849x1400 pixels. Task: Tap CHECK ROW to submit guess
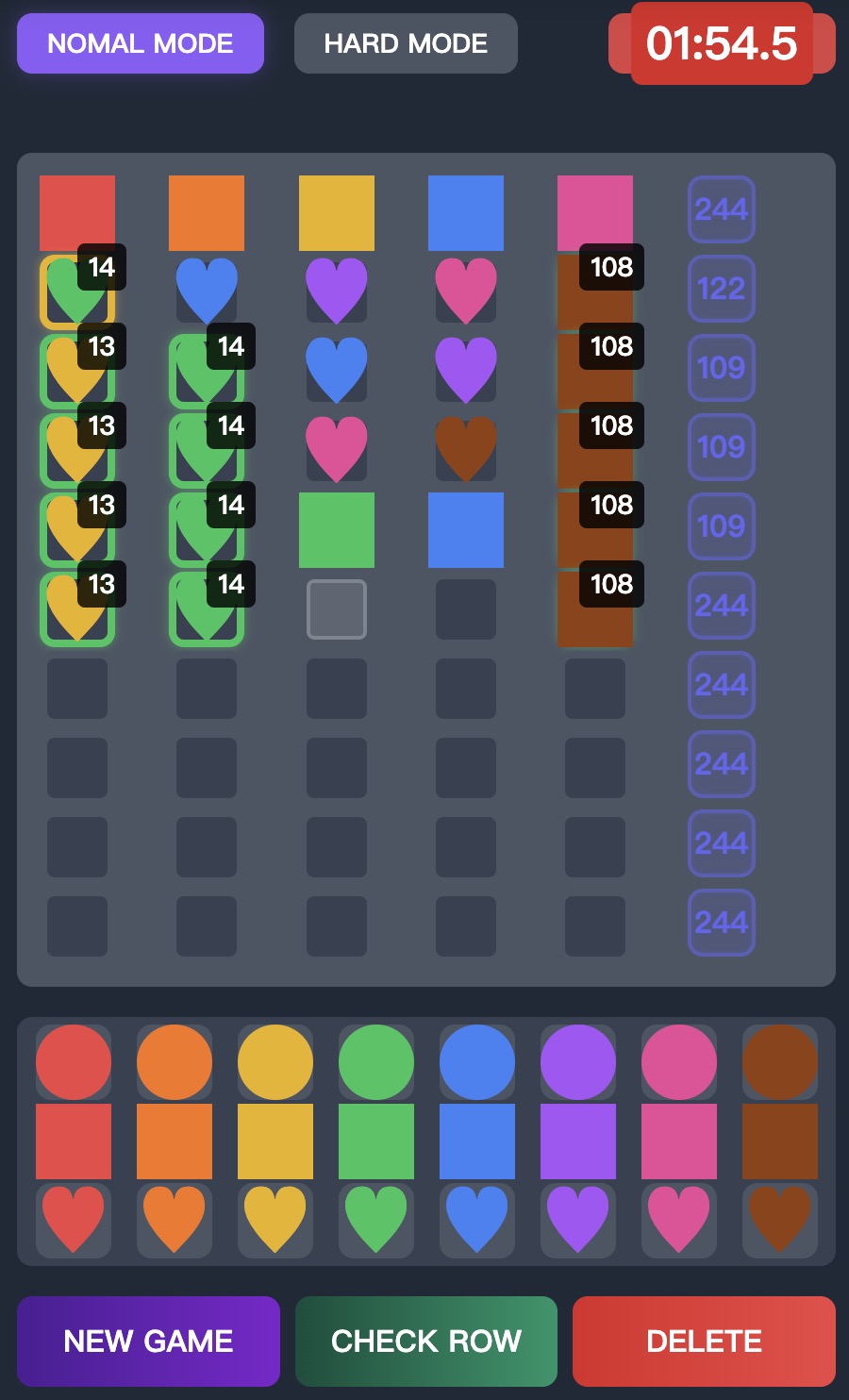426,1341
